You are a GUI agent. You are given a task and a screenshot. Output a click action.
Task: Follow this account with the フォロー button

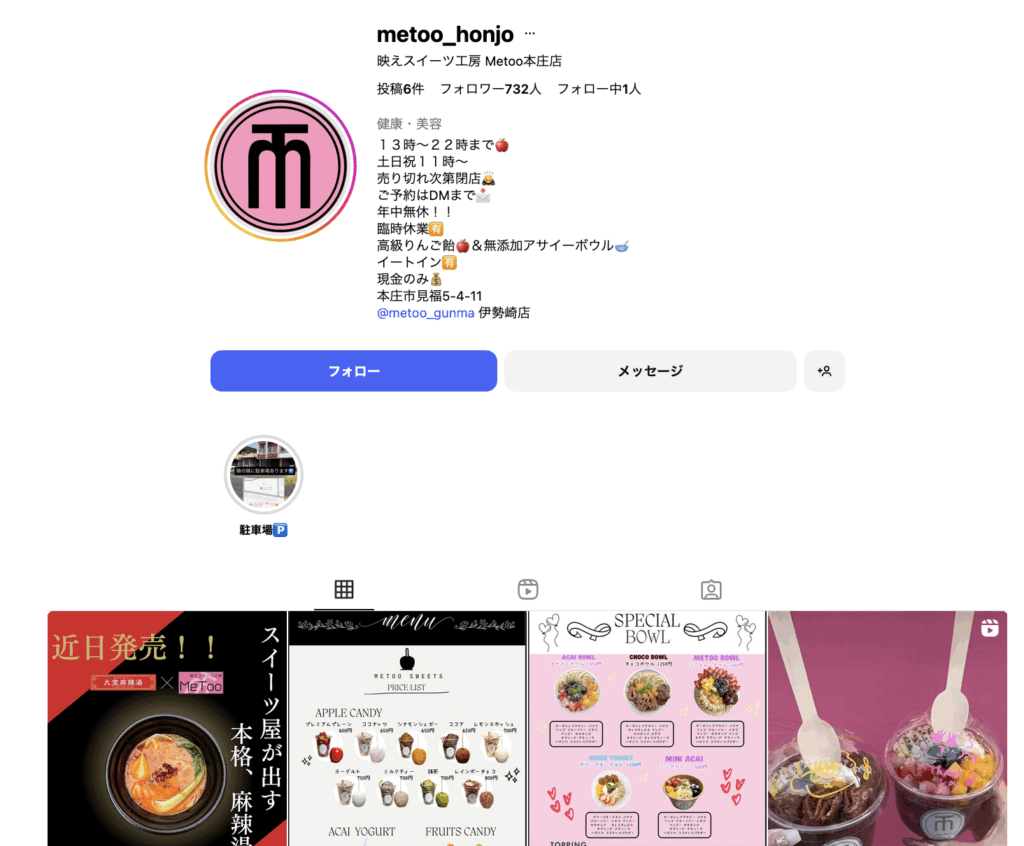(353, 371)
